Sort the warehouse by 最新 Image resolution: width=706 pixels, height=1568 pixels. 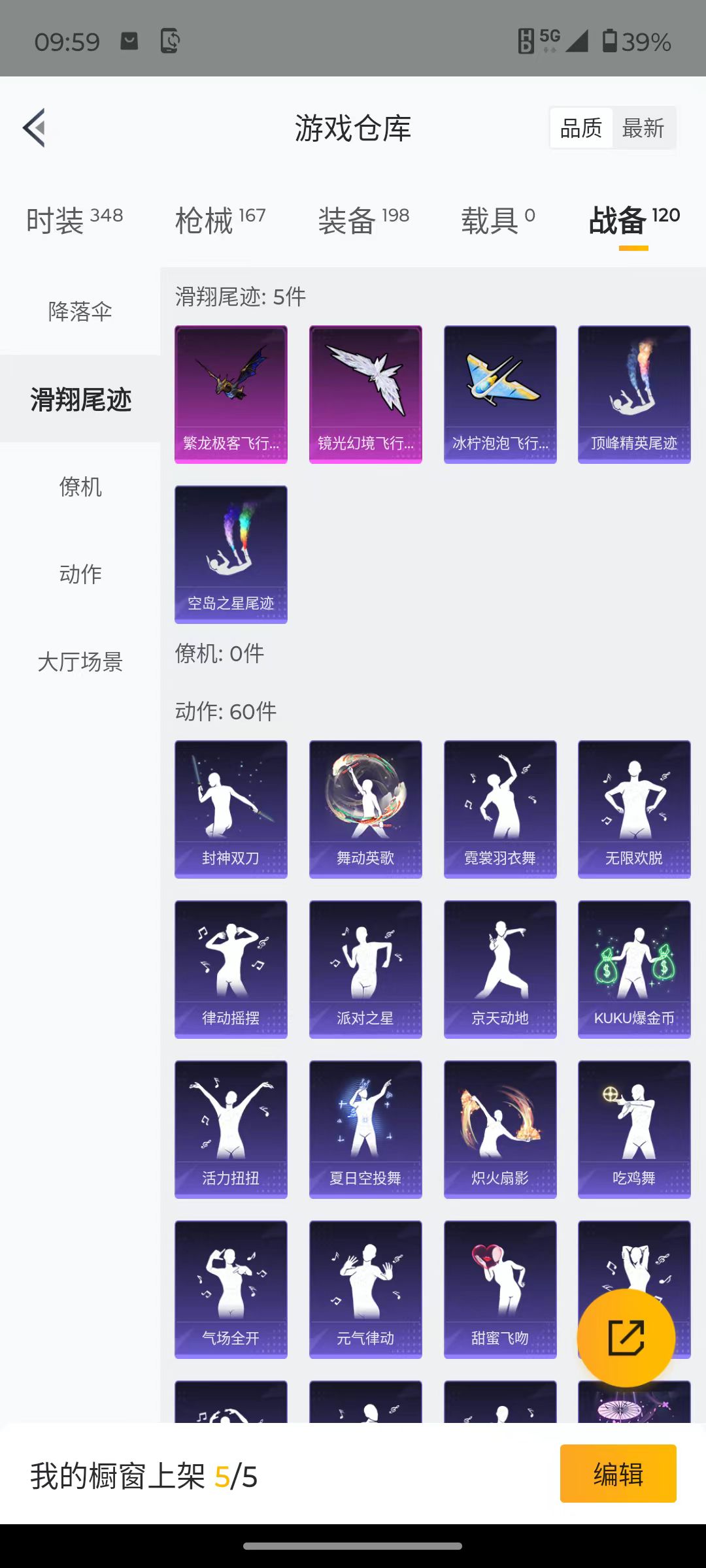pyautogui.click(x=643, y=128)
